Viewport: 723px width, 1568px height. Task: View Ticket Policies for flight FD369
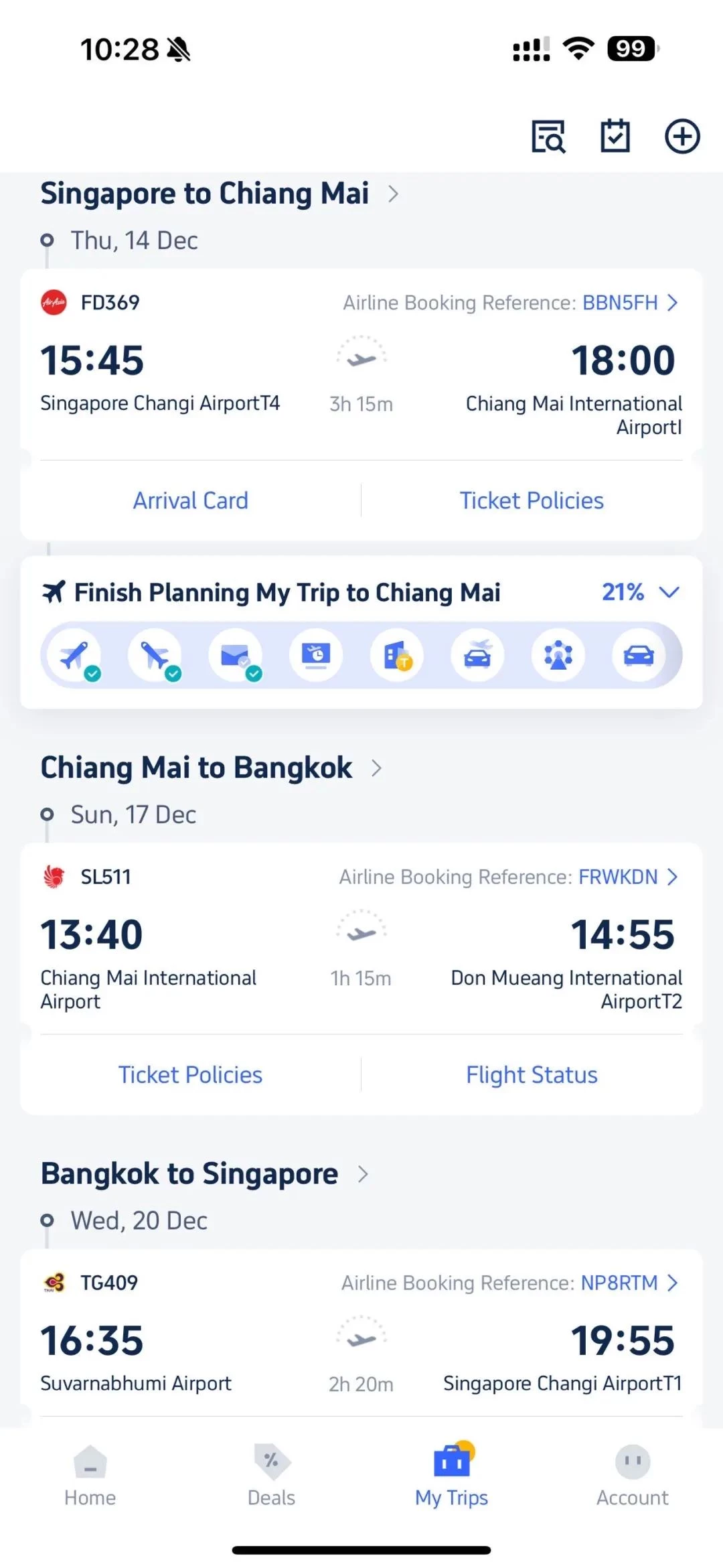point(532,500)
